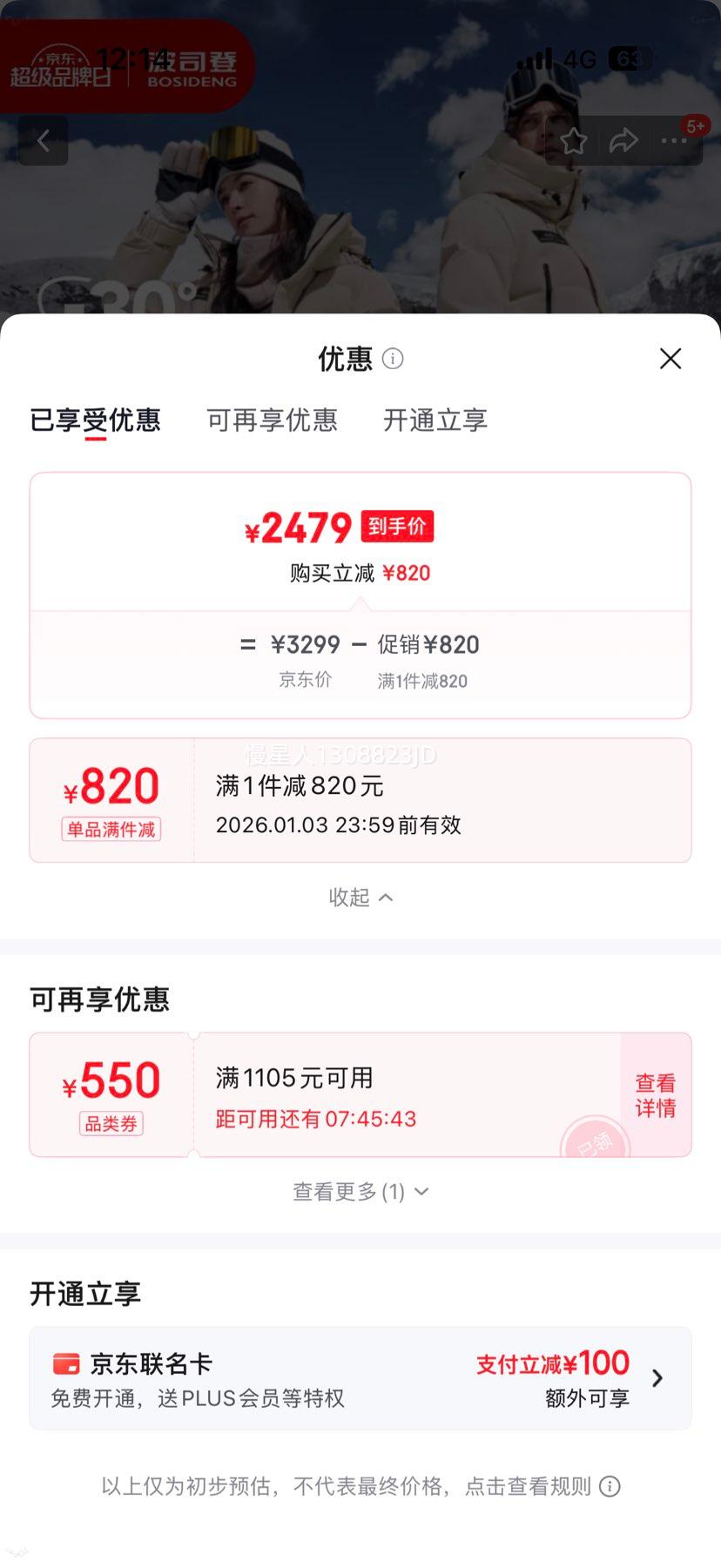
Task: Open 京东联名卡 details via right chevron
Action: tap(657, 1378)
